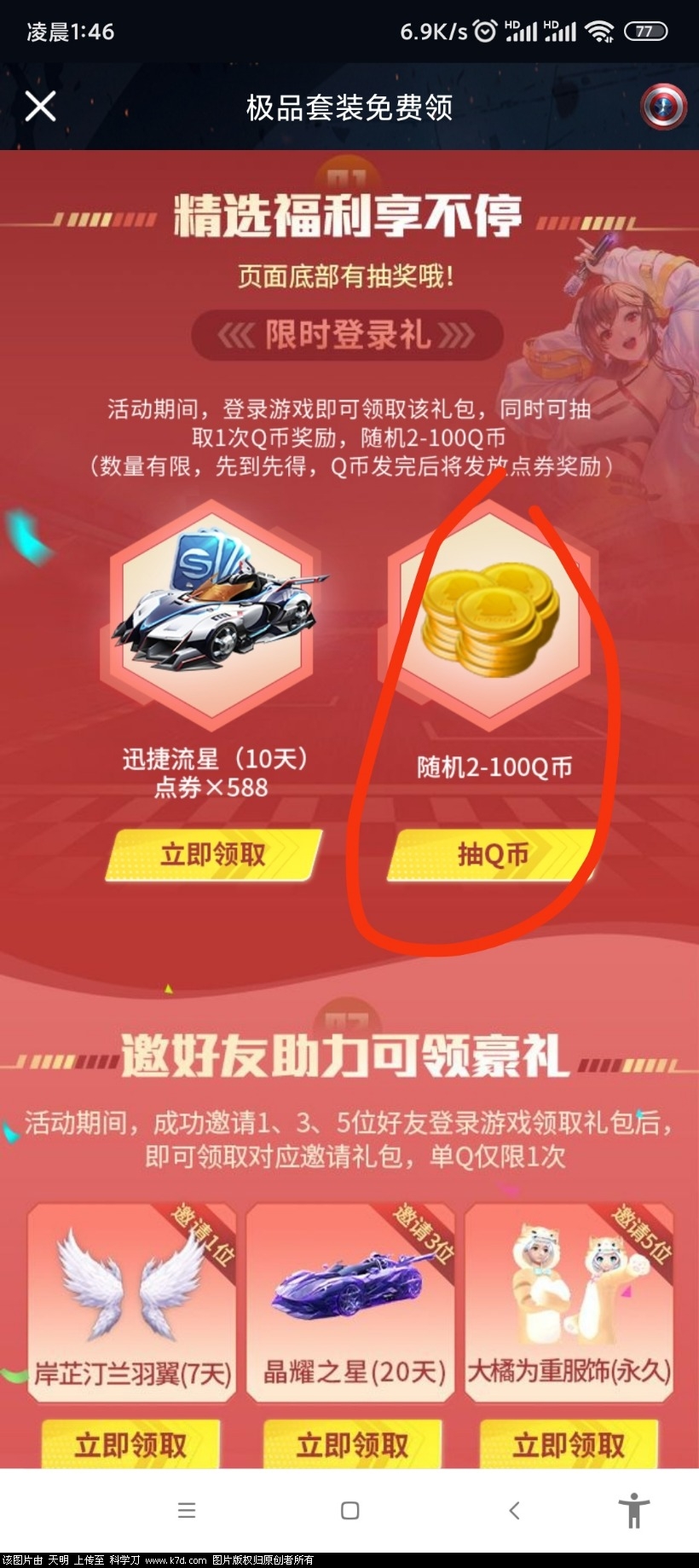Navigate back with system back arrow

[514, 1511]
